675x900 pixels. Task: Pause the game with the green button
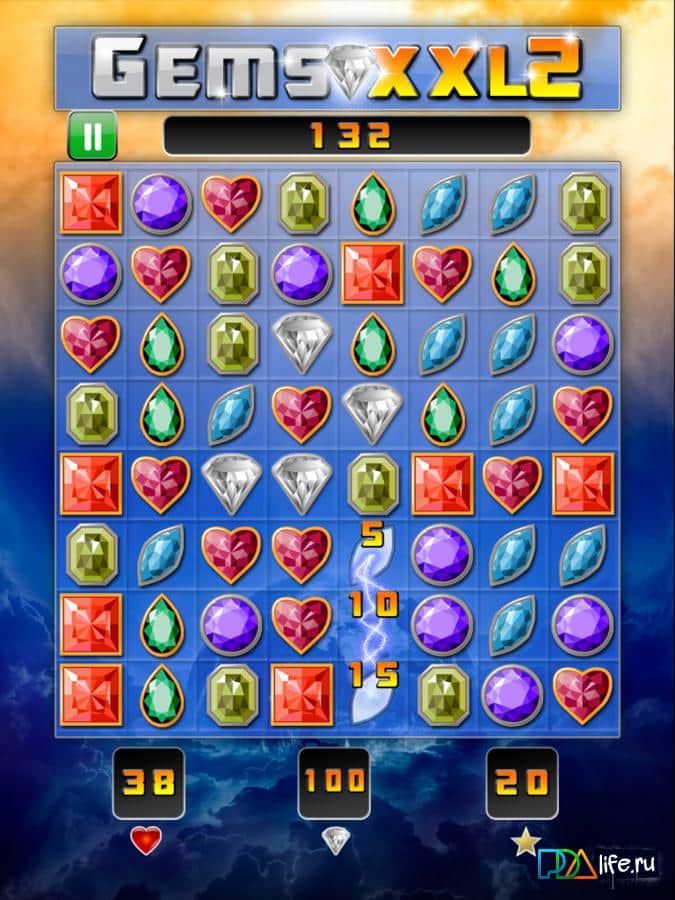pyautogui.click(x=92, y=135)
